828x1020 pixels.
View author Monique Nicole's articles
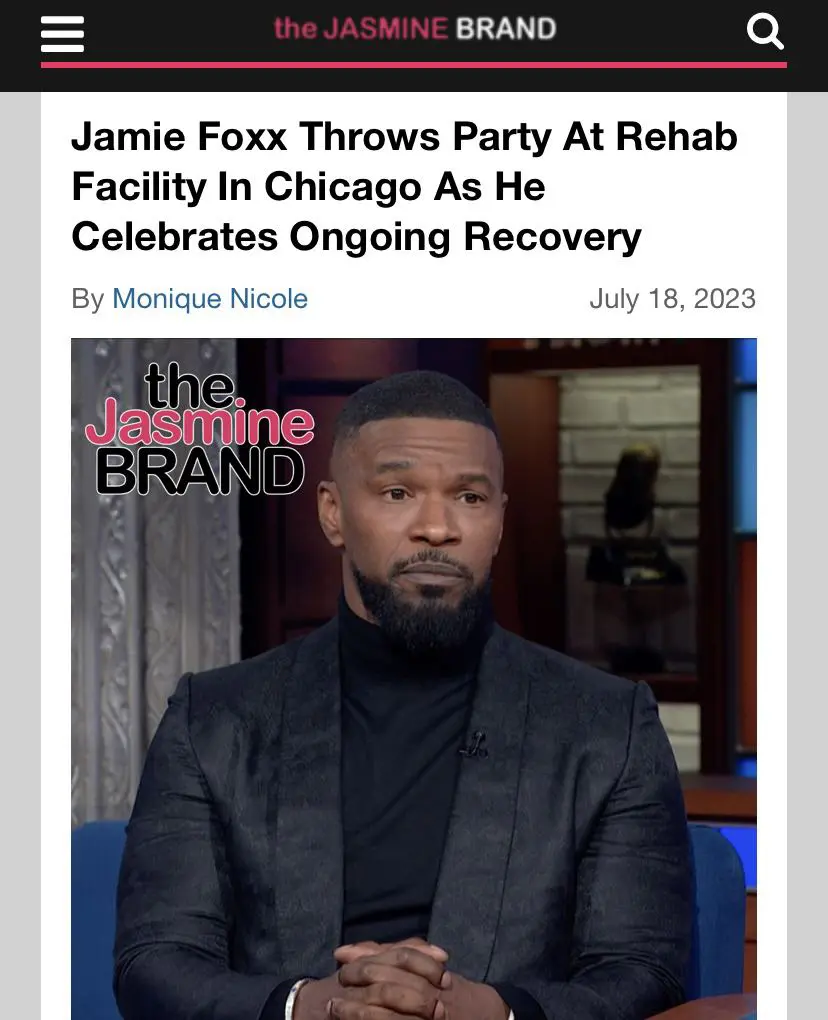pyautogui.click(x=210, y=299)
